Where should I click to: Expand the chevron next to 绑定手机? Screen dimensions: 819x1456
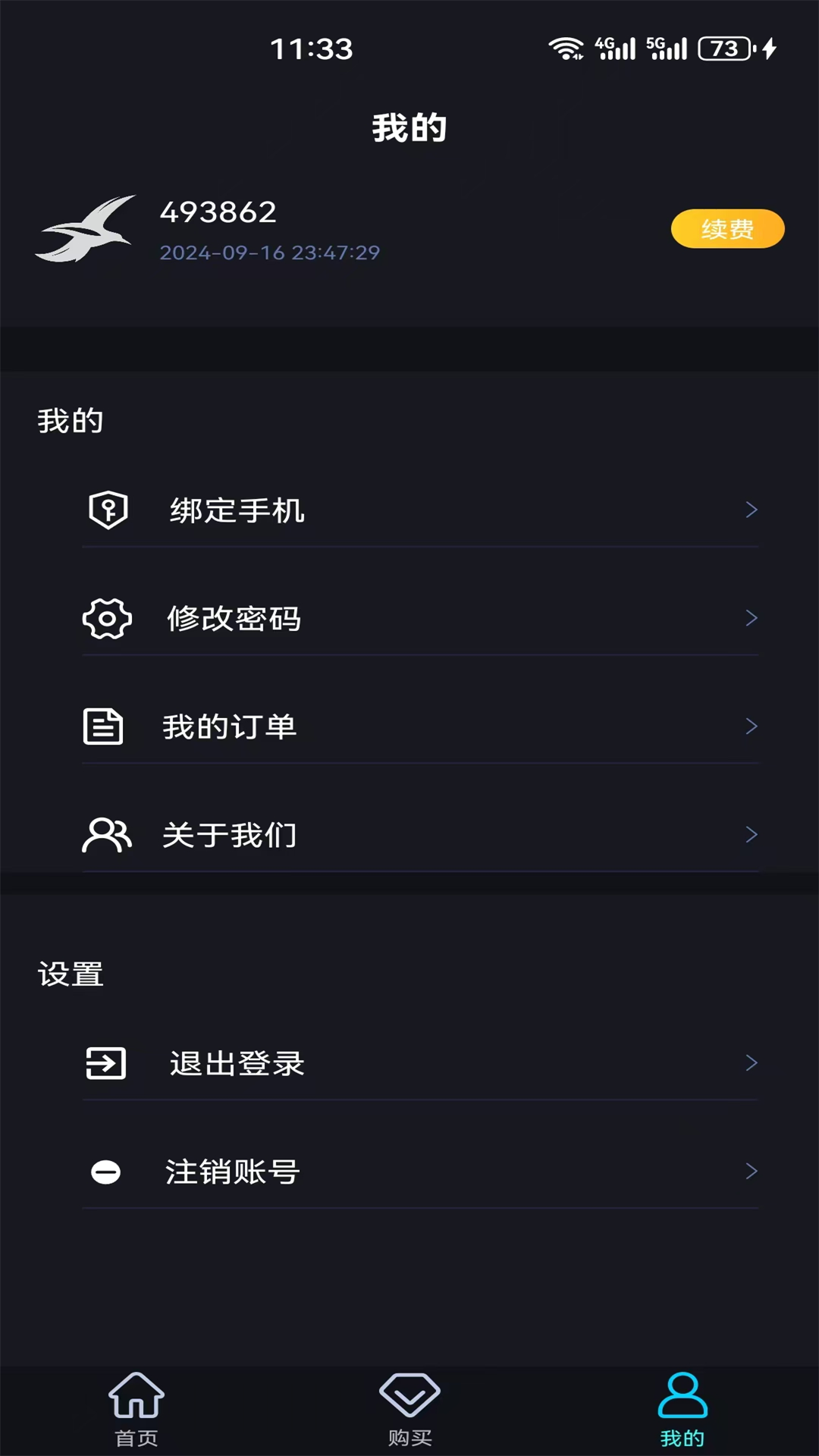pyautogui.click(x=751, y=510)
